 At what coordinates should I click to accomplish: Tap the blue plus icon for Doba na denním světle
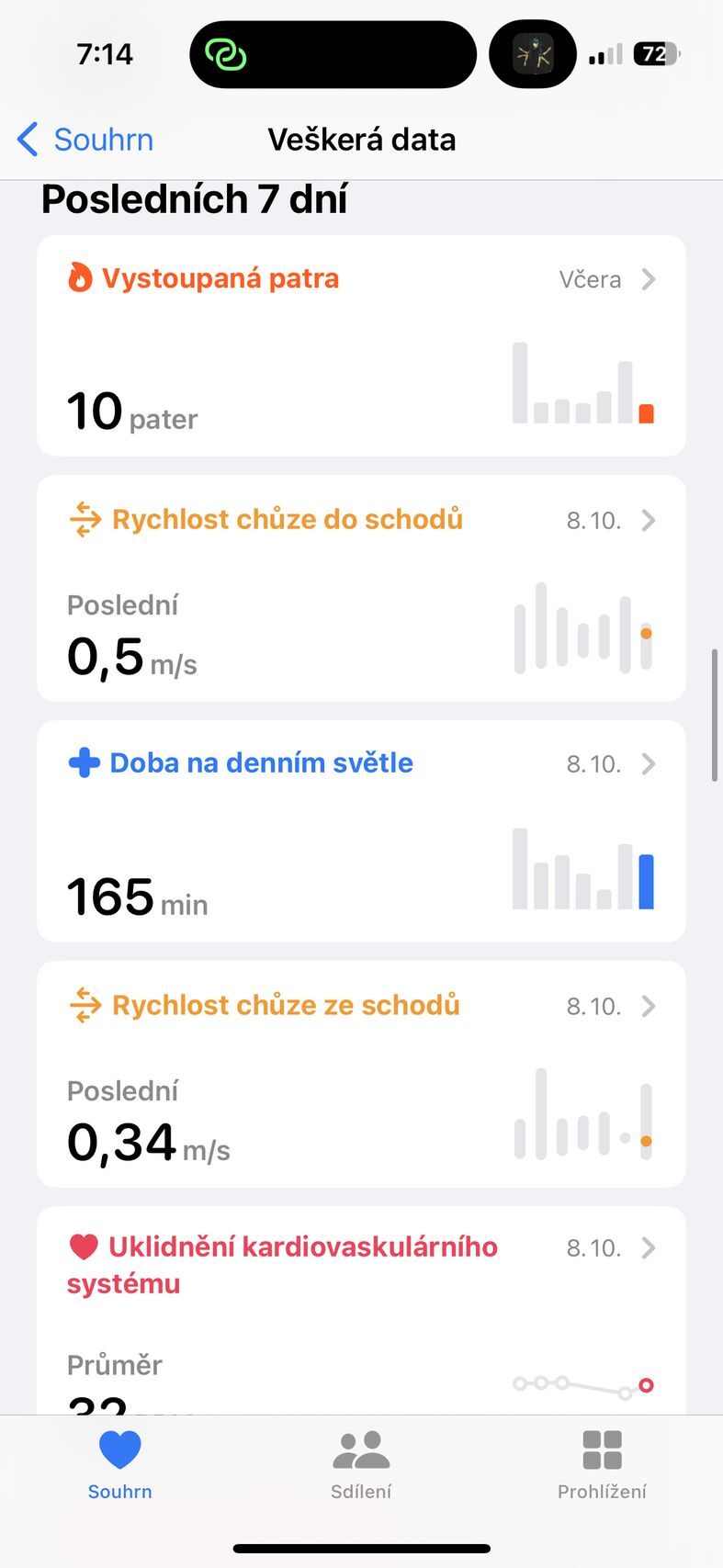click(83, 762)
